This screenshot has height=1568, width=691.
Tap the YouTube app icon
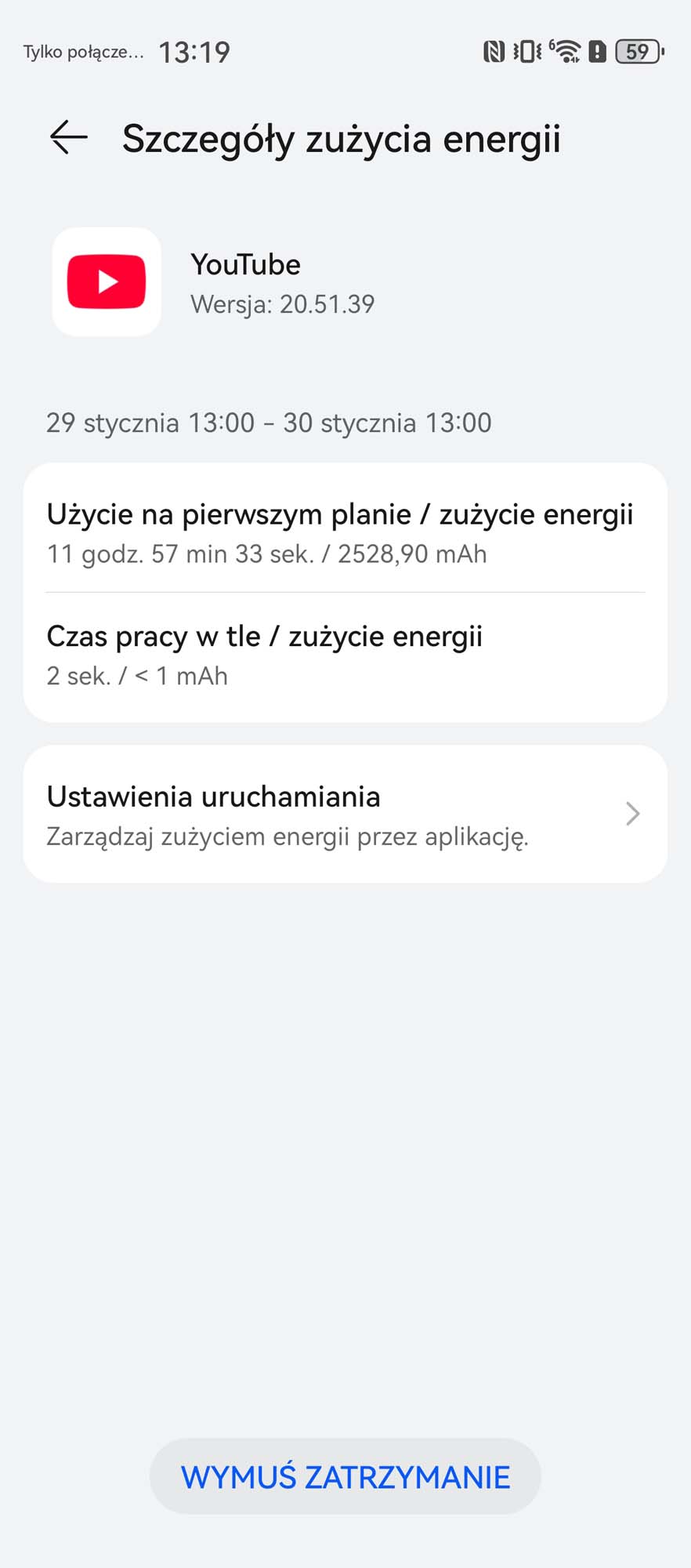pyautogui.click(x=106, y=281)
